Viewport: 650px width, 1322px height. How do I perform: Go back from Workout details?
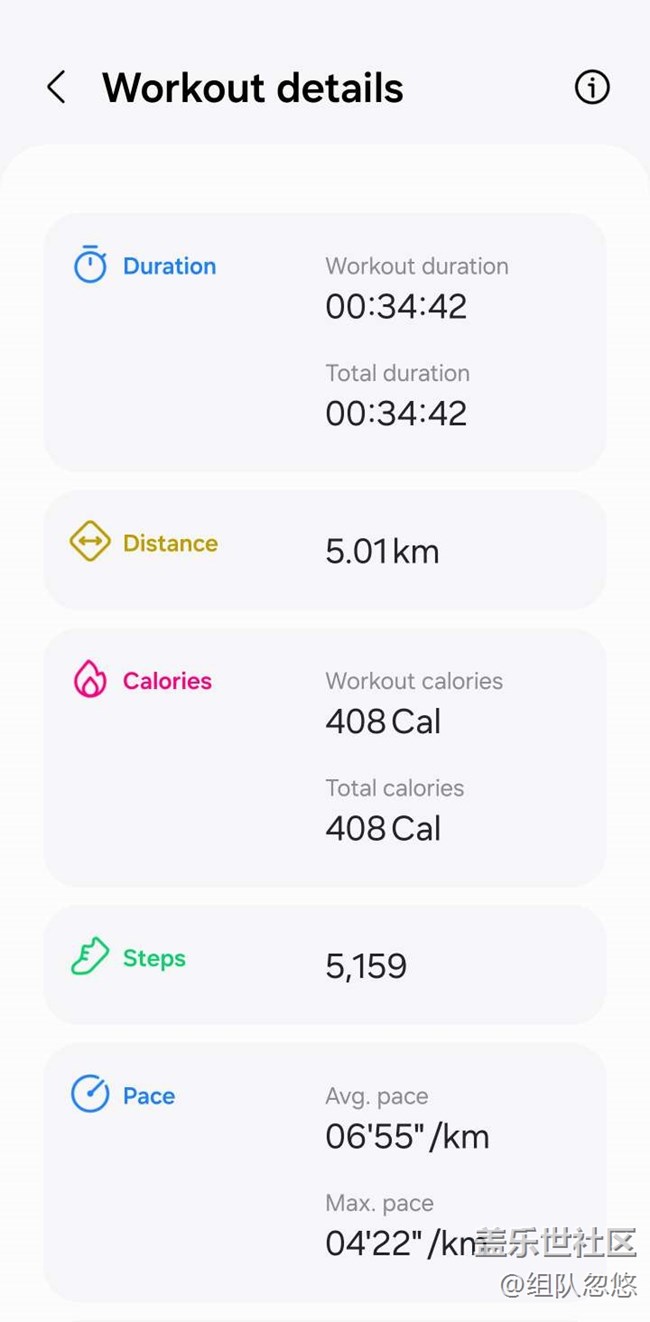tap(57, 88)
